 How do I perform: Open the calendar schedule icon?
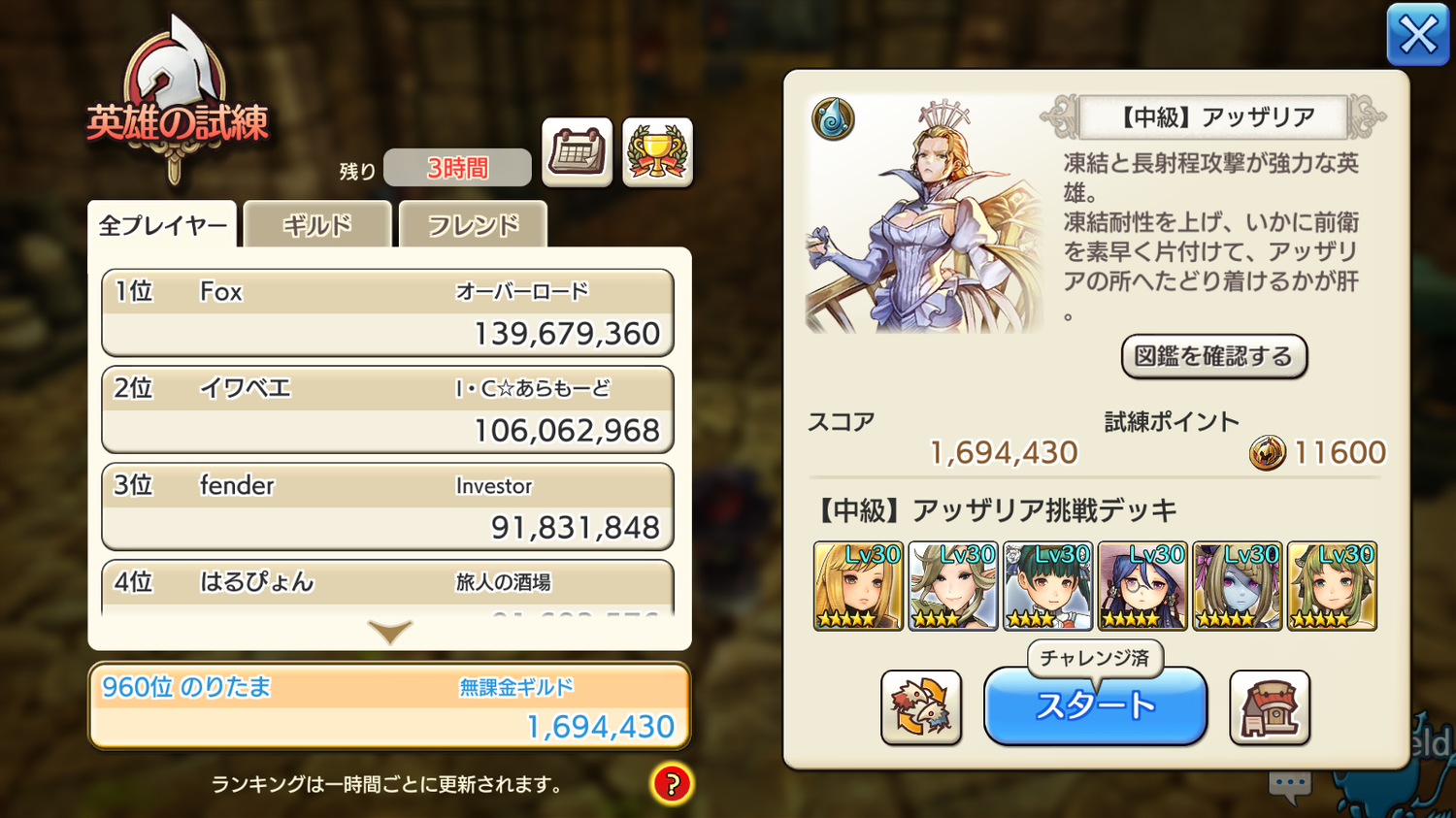click(577, 152)
